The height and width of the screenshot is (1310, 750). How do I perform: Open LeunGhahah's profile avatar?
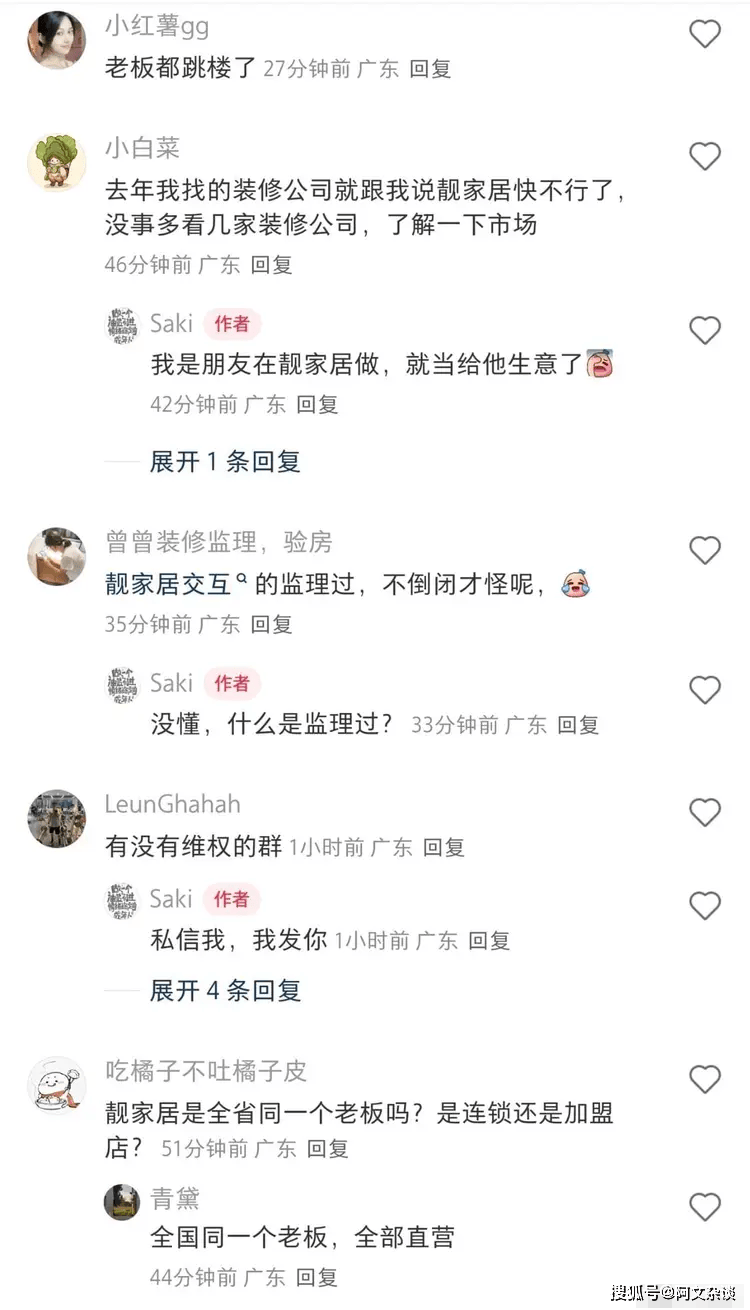click(56, 817)
